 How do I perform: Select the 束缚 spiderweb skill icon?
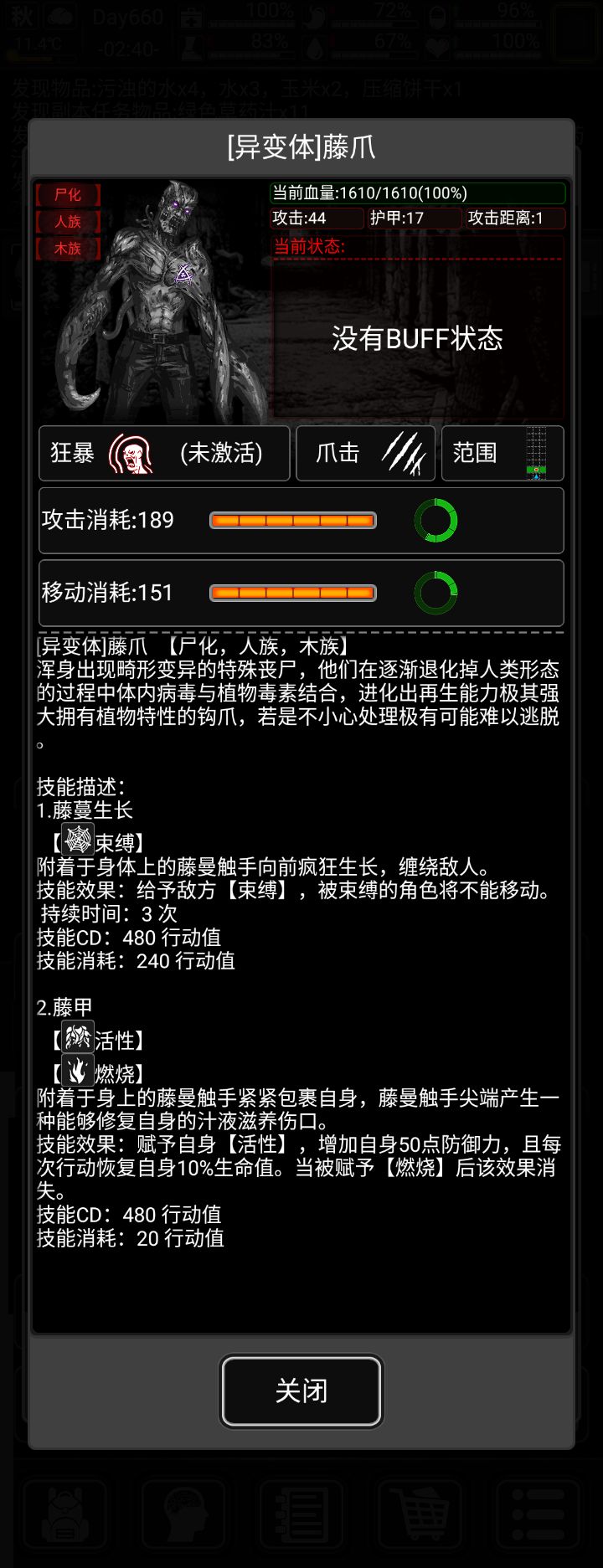78,840
